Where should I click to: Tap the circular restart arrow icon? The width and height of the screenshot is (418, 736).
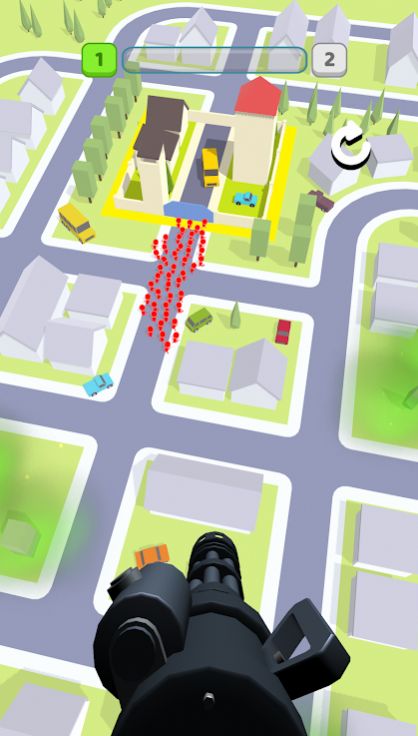coord(351,145)
